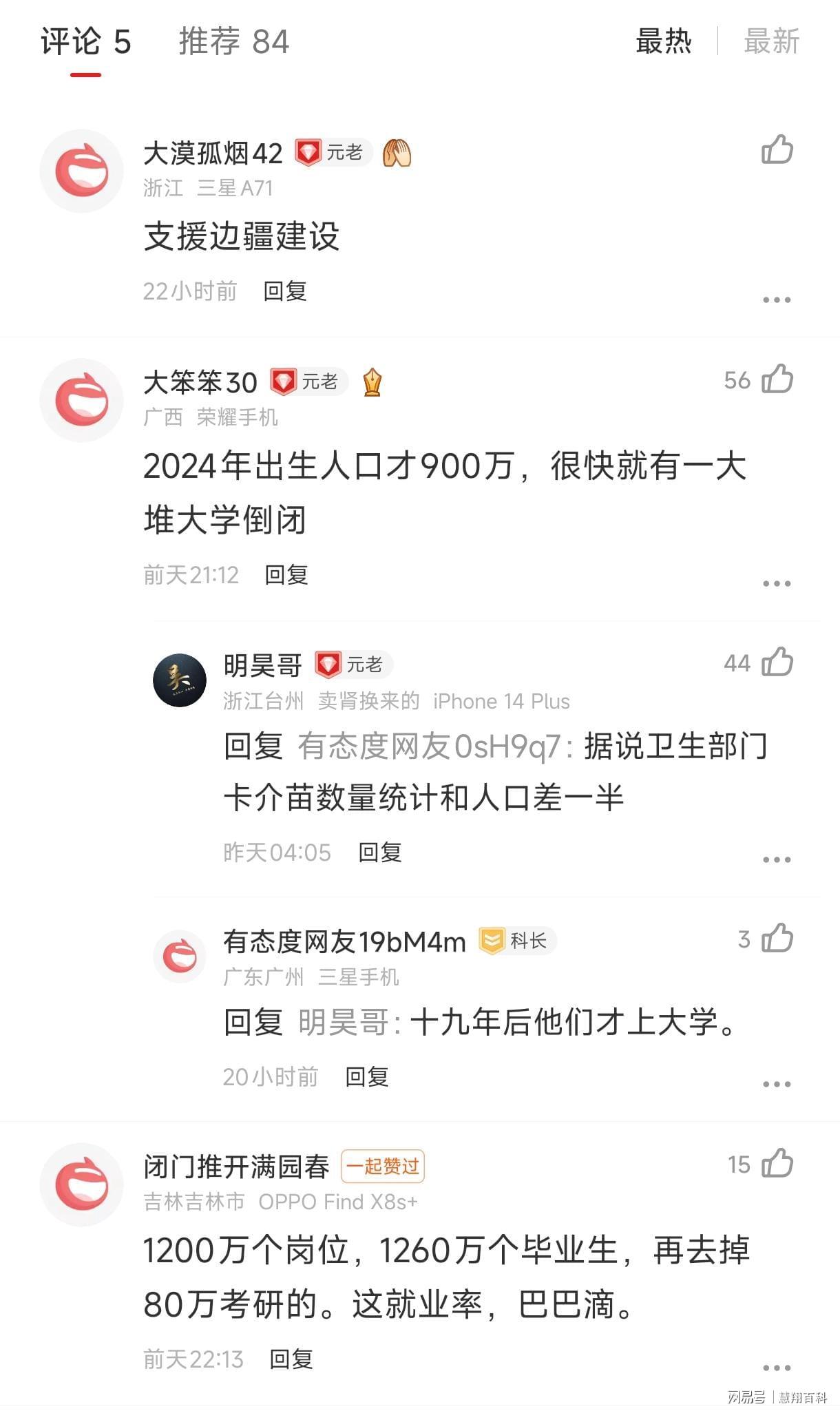Open more options on 大漠孤烟42's comment
The height and width of the screenshot is (1411, 840).
point(777,300)
